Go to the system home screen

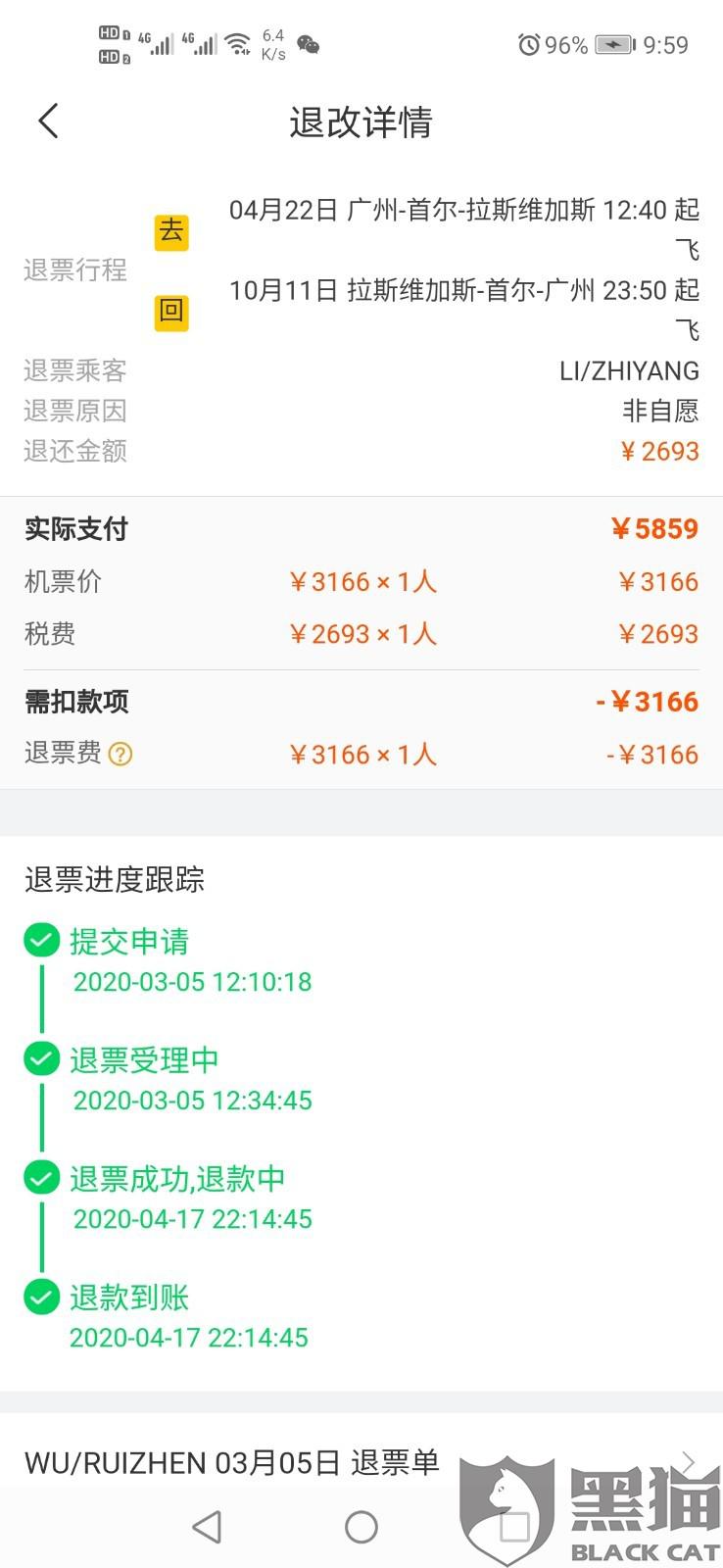[361, 1526]
